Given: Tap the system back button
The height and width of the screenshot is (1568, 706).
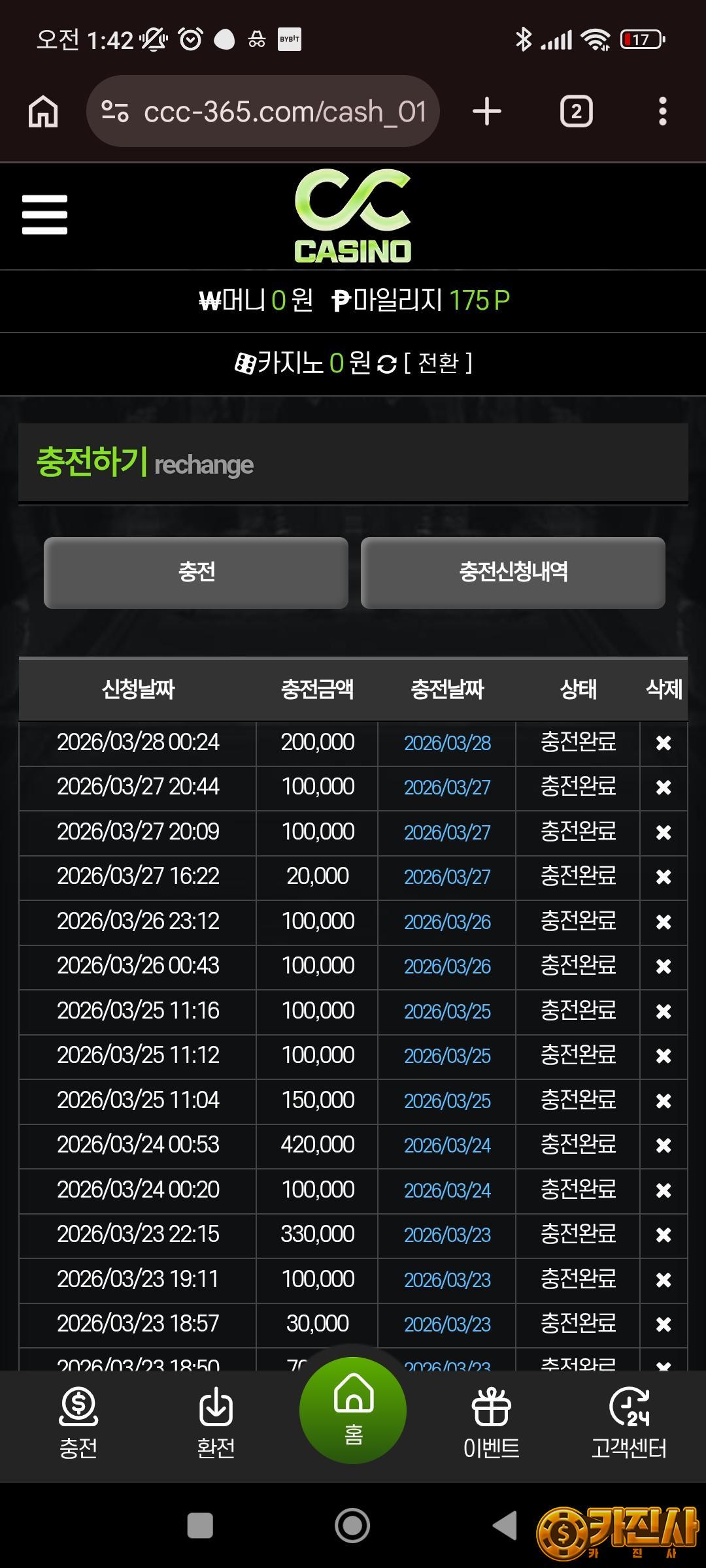Looking at the screenshot, I should click(505, 1526).
